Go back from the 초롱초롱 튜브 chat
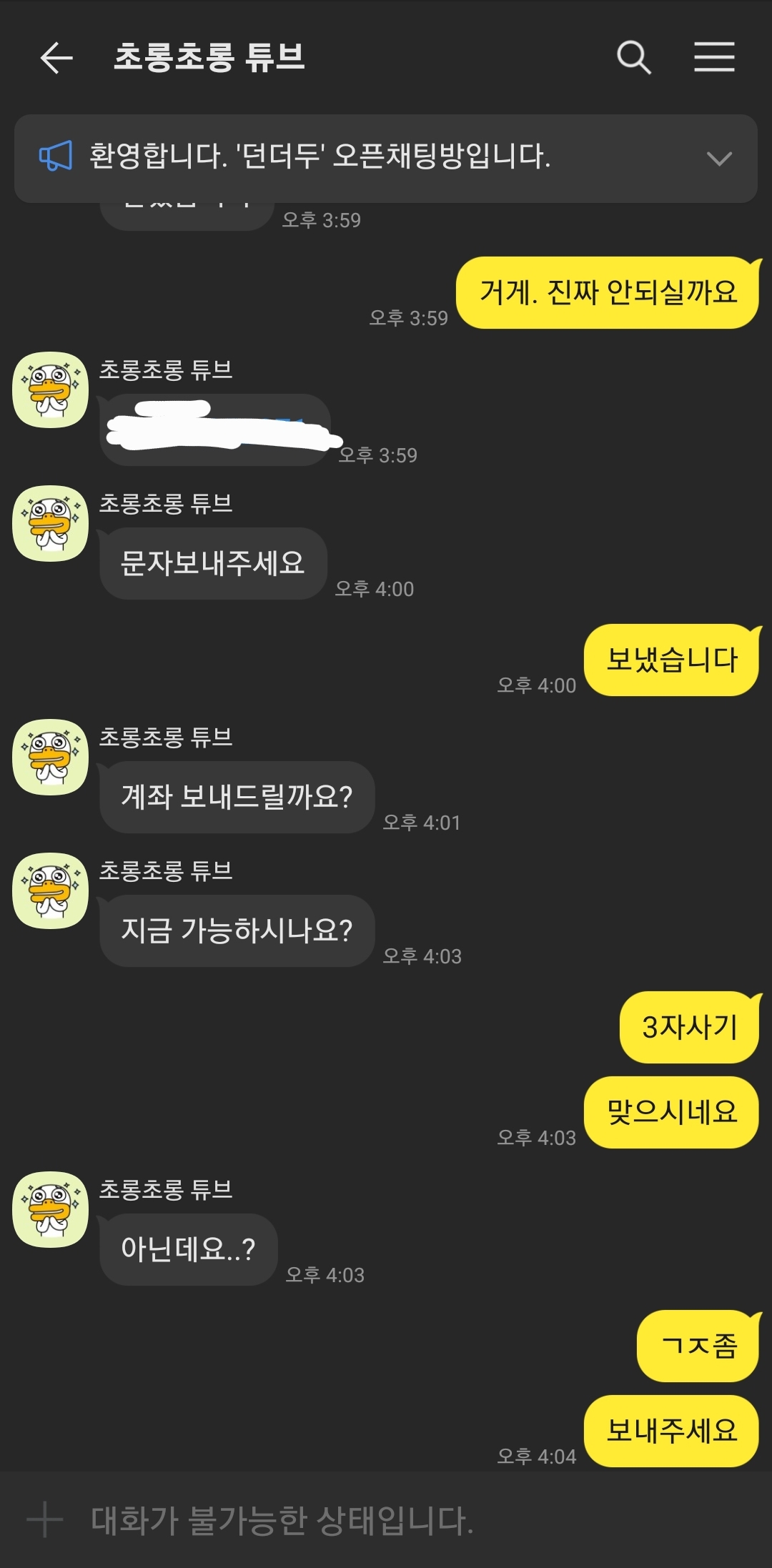772x1568 pixels. click(x=56, y=58)
